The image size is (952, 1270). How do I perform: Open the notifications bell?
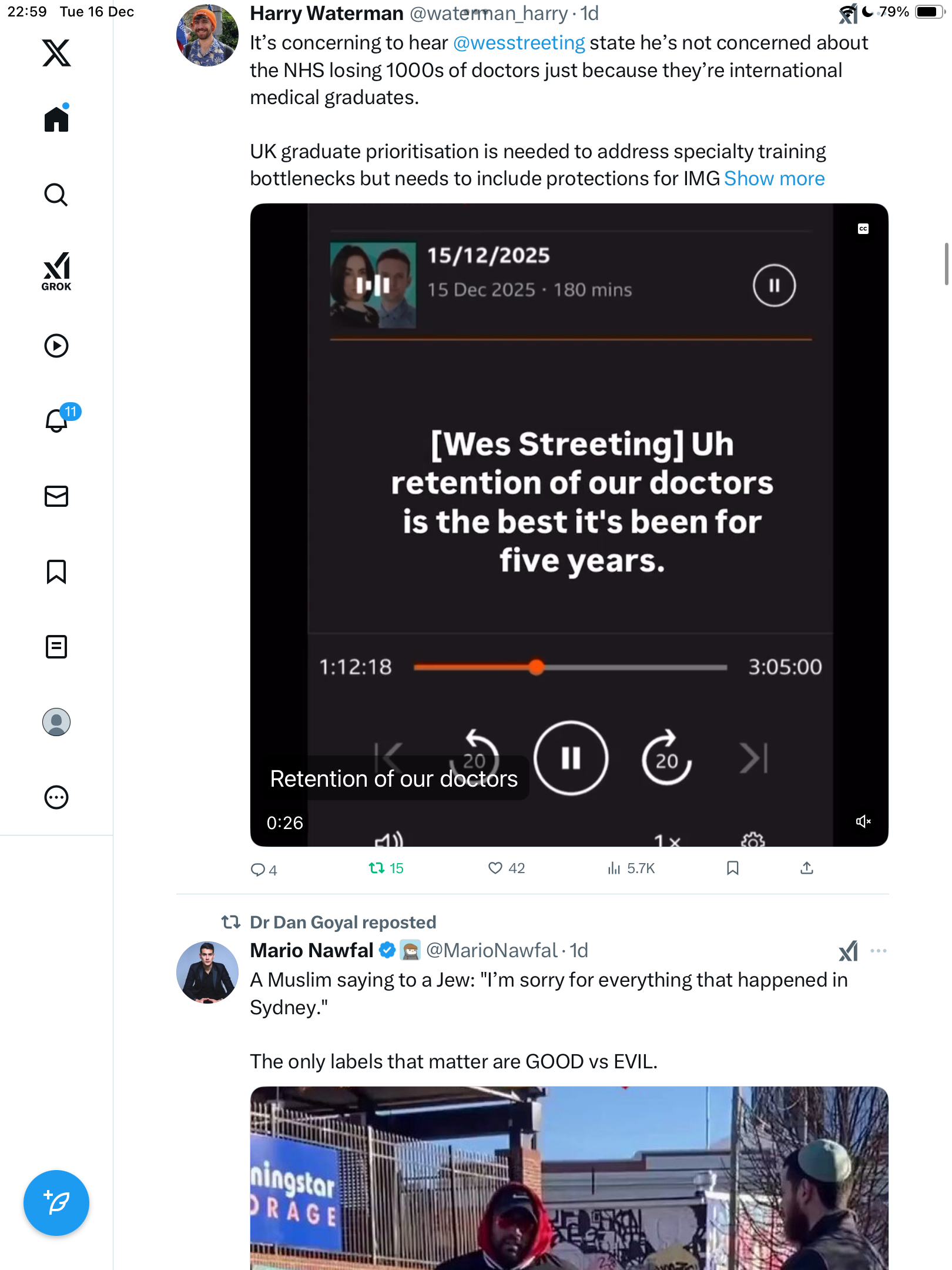click(56, 420)
